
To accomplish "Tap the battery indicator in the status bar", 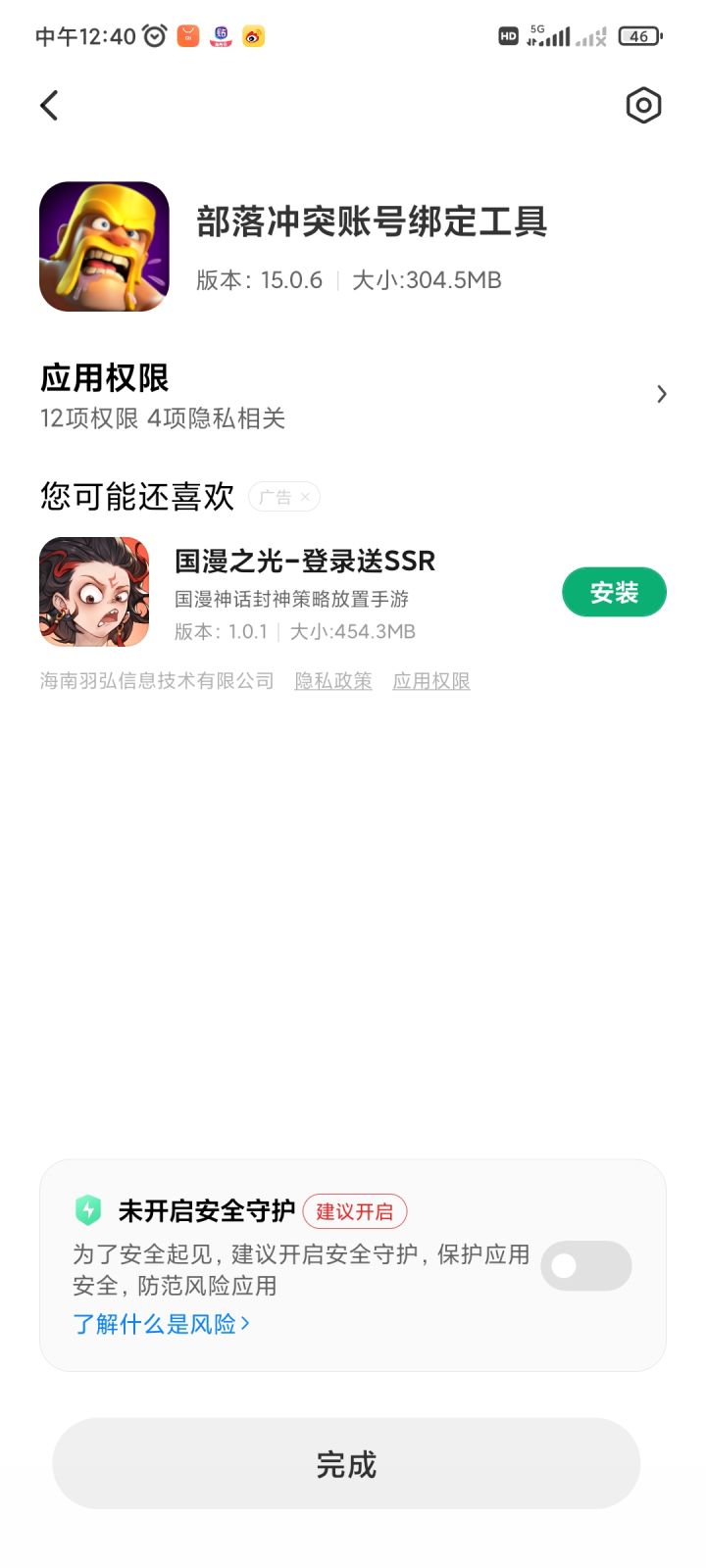I will pyautogui.click(x=639, y=35).
